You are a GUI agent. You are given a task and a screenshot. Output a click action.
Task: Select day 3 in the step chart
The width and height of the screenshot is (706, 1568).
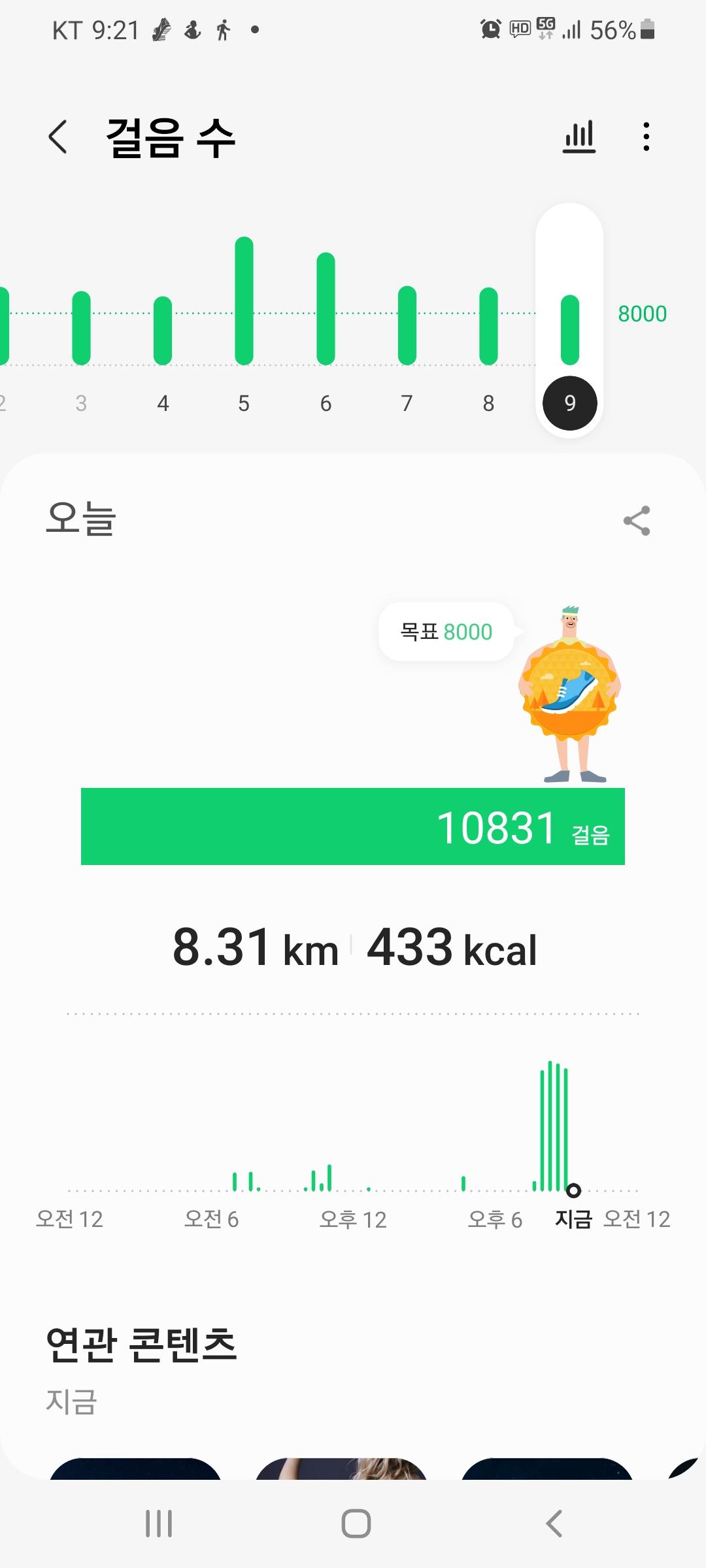[x=81, y=403]
